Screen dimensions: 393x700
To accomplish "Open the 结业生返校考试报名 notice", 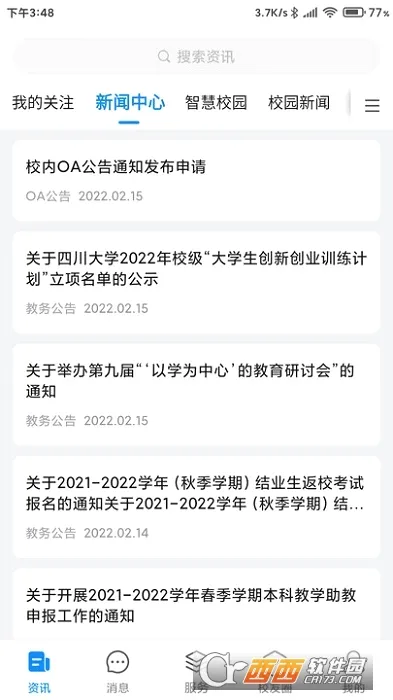I will [x=196, y=507].
